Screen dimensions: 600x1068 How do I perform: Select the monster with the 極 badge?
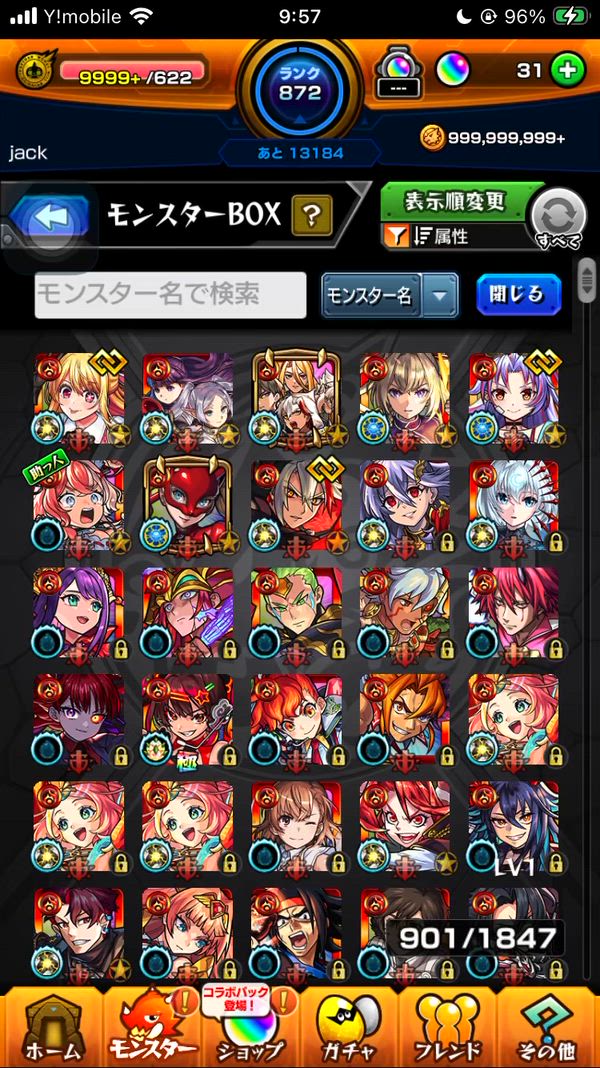click(188, 720)
